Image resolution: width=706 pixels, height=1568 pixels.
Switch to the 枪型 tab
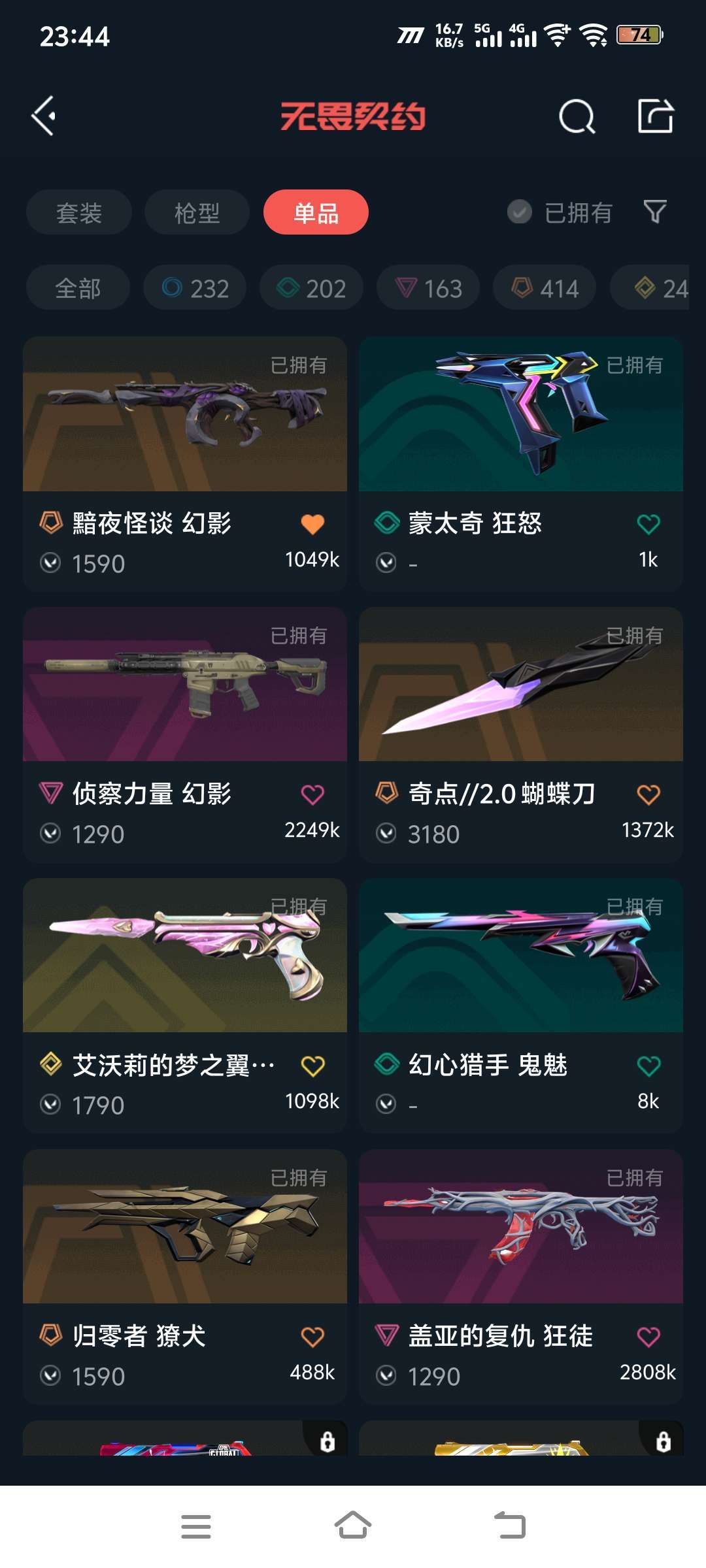197,212
